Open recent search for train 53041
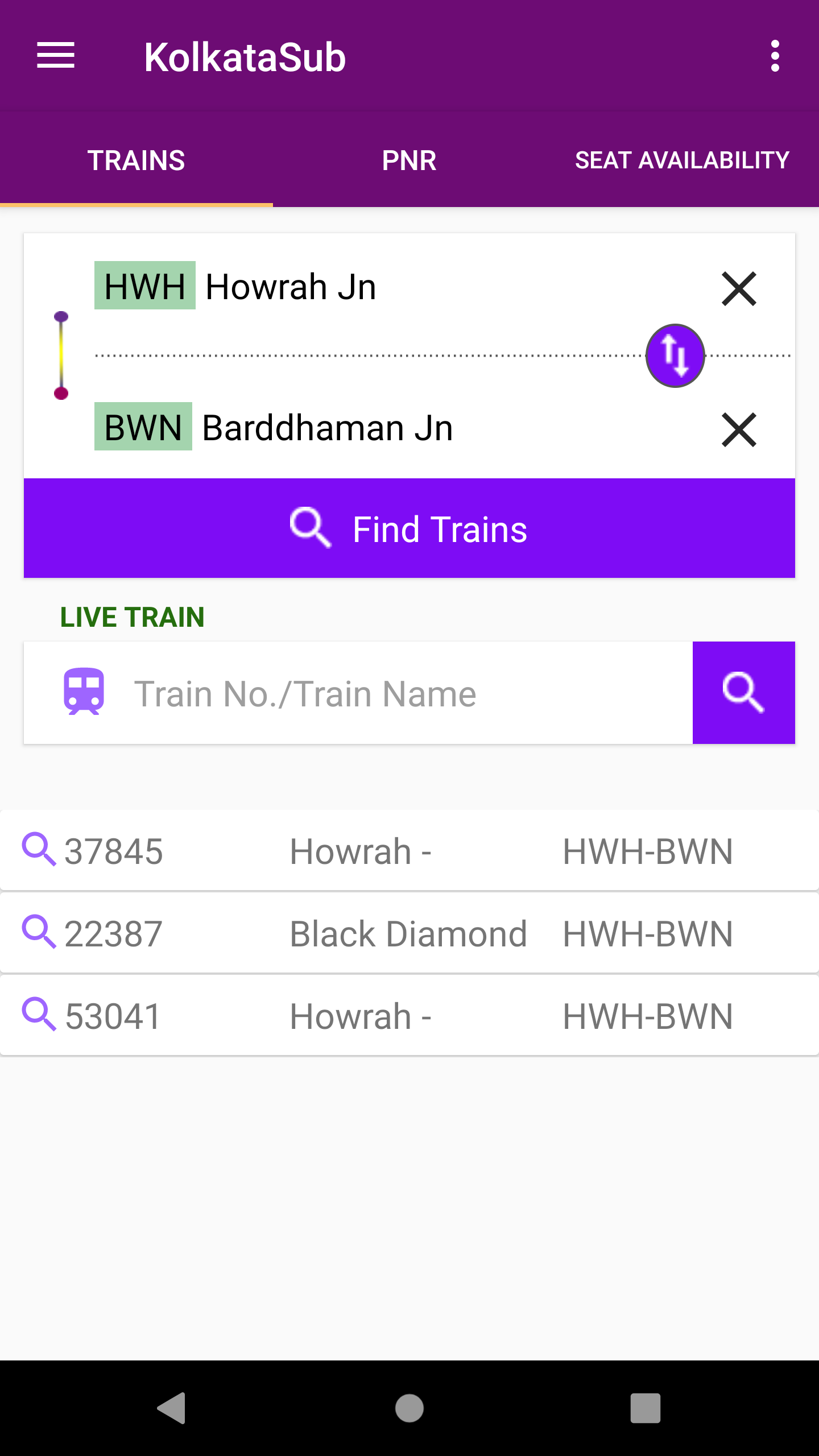Image resolution: width=819 pixels, height=1456 pixels. [x=409, y=1016]
